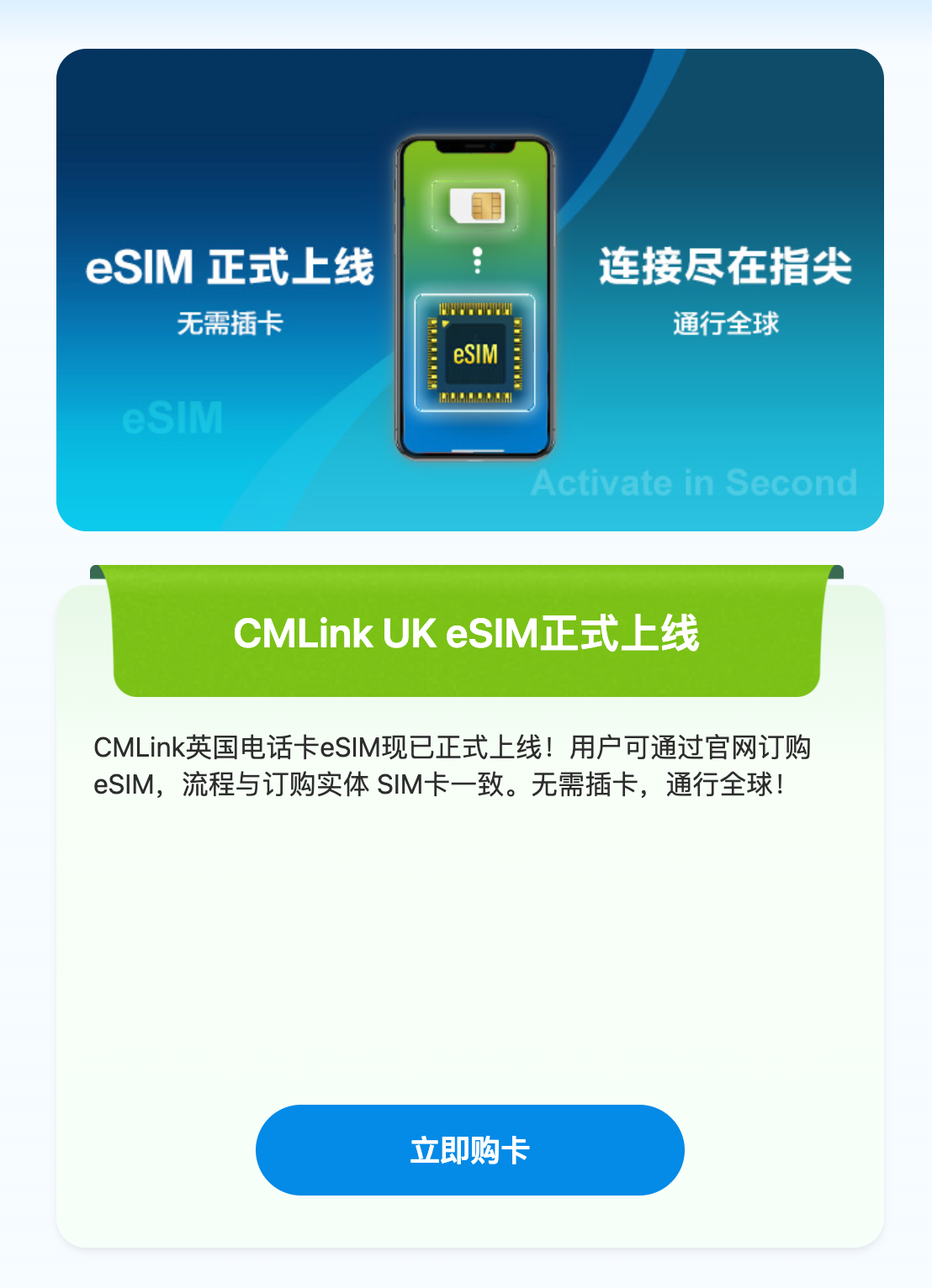This screenshot has width=932, height=1288.
Task: Open the eSIM 正式上线 banner
Action: click(469, 290)
